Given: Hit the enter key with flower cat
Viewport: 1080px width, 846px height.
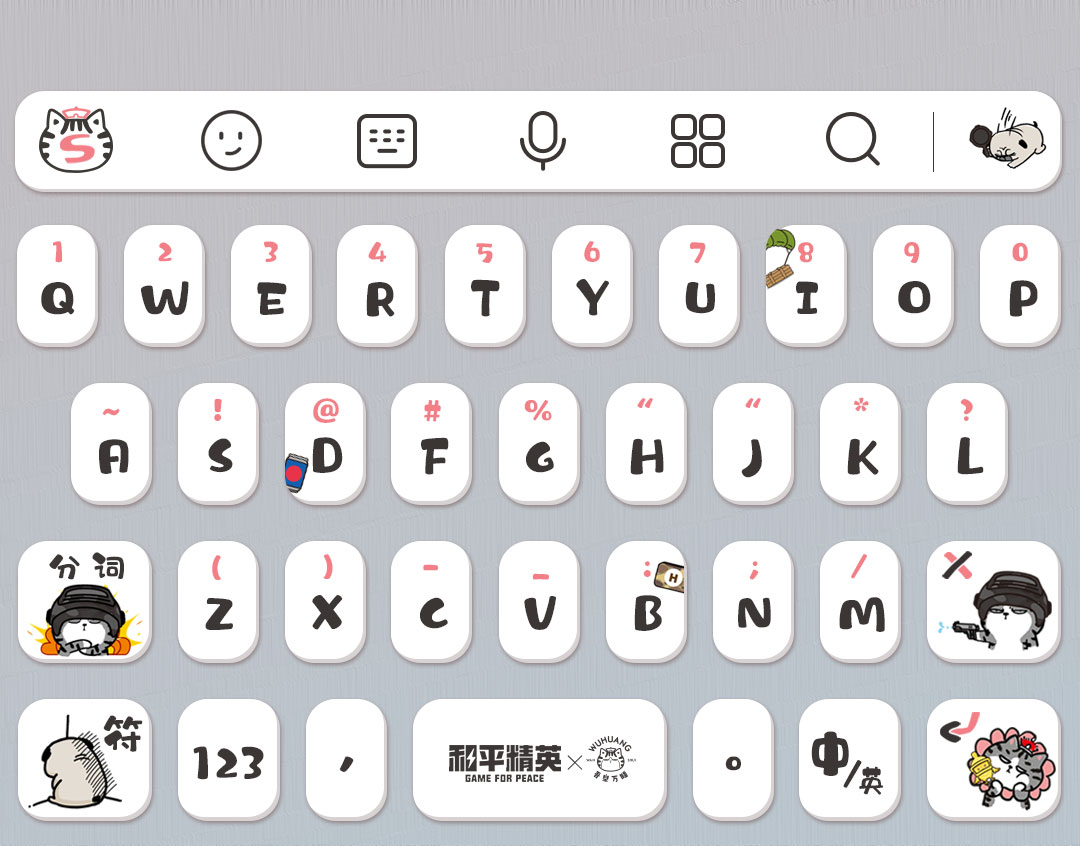Looking at the screenshot, I should (993, 759).
